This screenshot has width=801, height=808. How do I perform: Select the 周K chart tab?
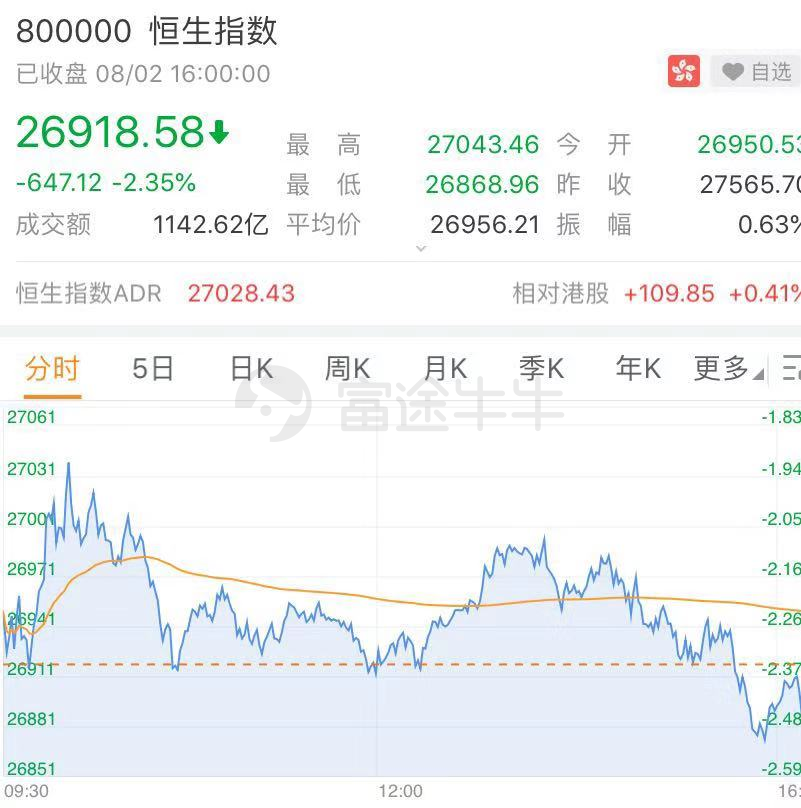[x=347, y=369]
